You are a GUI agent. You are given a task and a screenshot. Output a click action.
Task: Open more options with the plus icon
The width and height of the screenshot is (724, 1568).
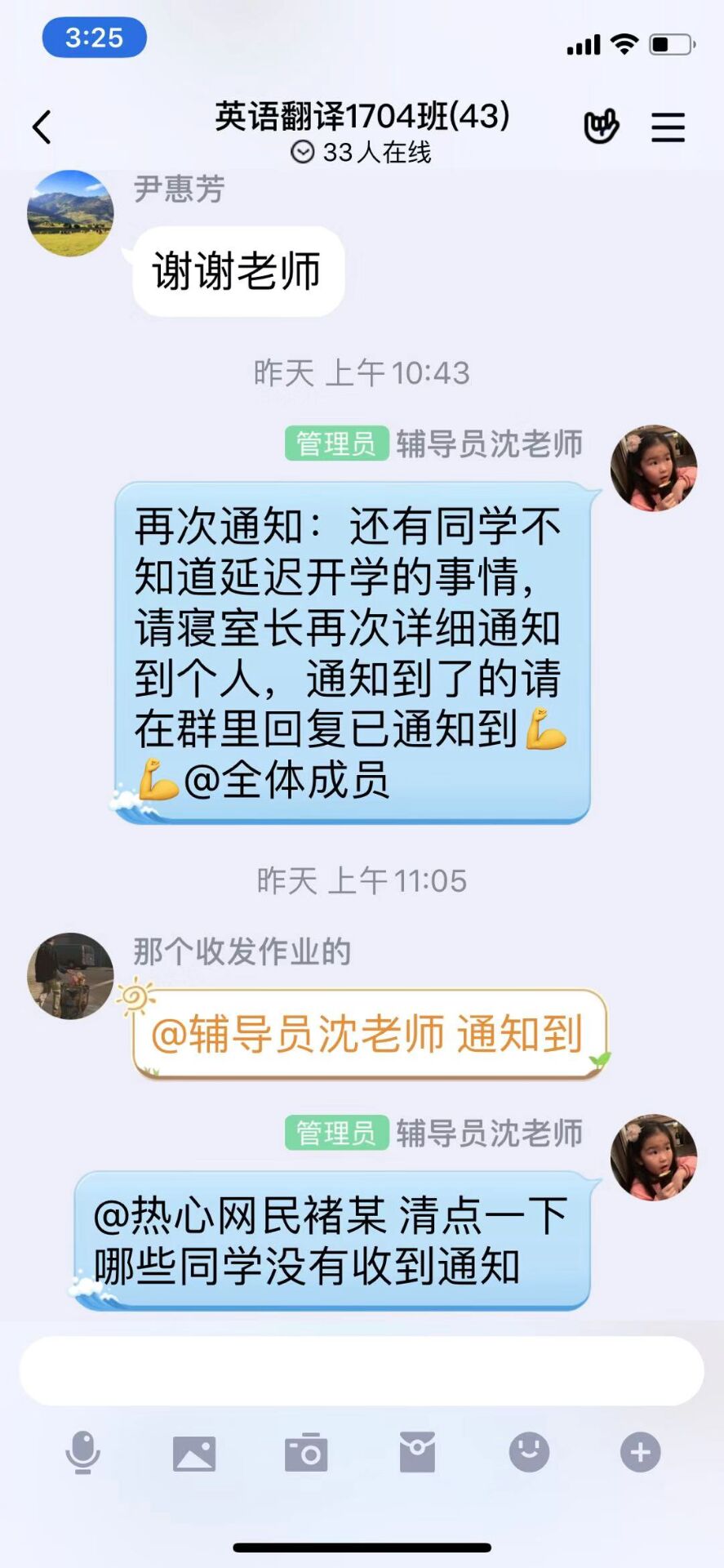pos(640,1453)
